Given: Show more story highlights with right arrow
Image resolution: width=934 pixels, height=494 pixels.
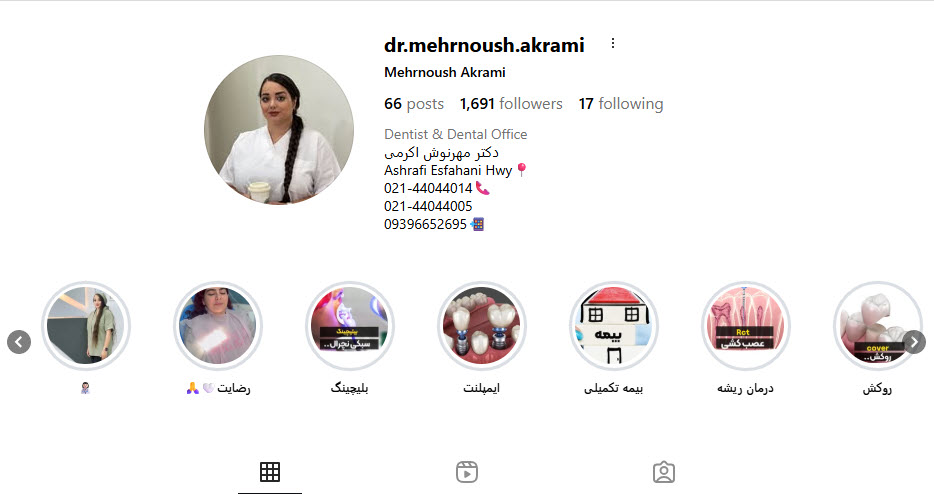Looking at the screenshot, I should pyautogui.click(x=914, y=342).
